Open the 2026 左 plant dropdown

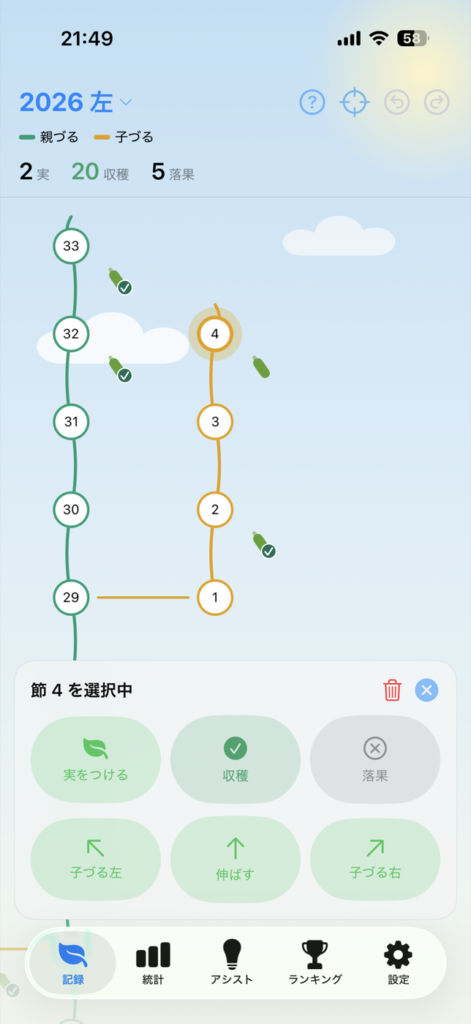76,103
